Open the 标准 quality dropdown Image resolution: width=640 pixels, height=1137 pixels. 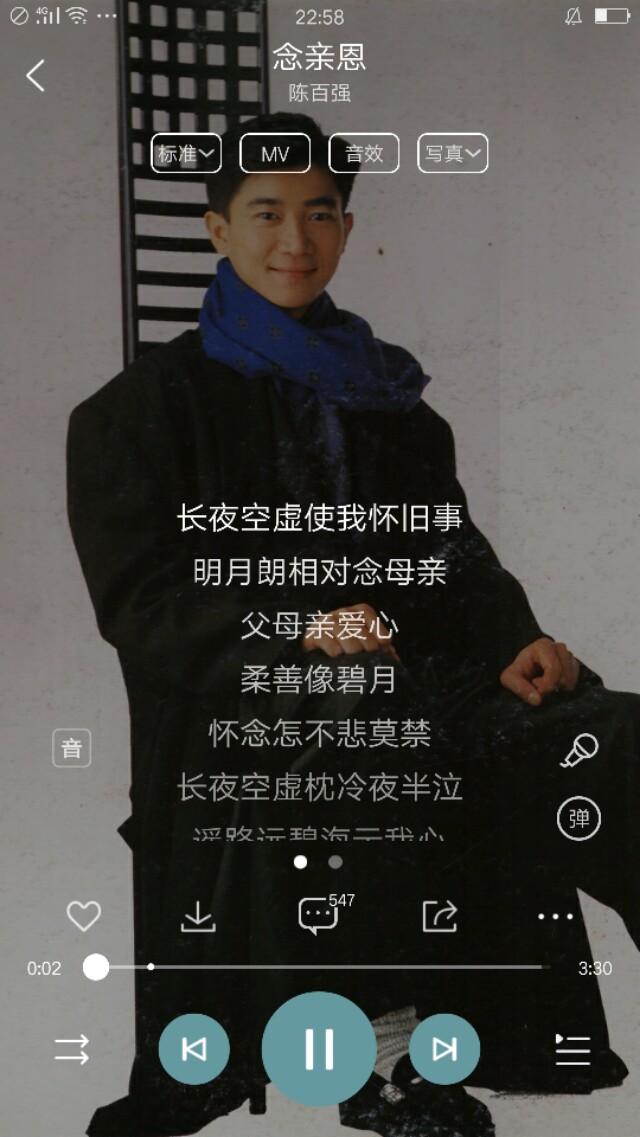(186, 154)
